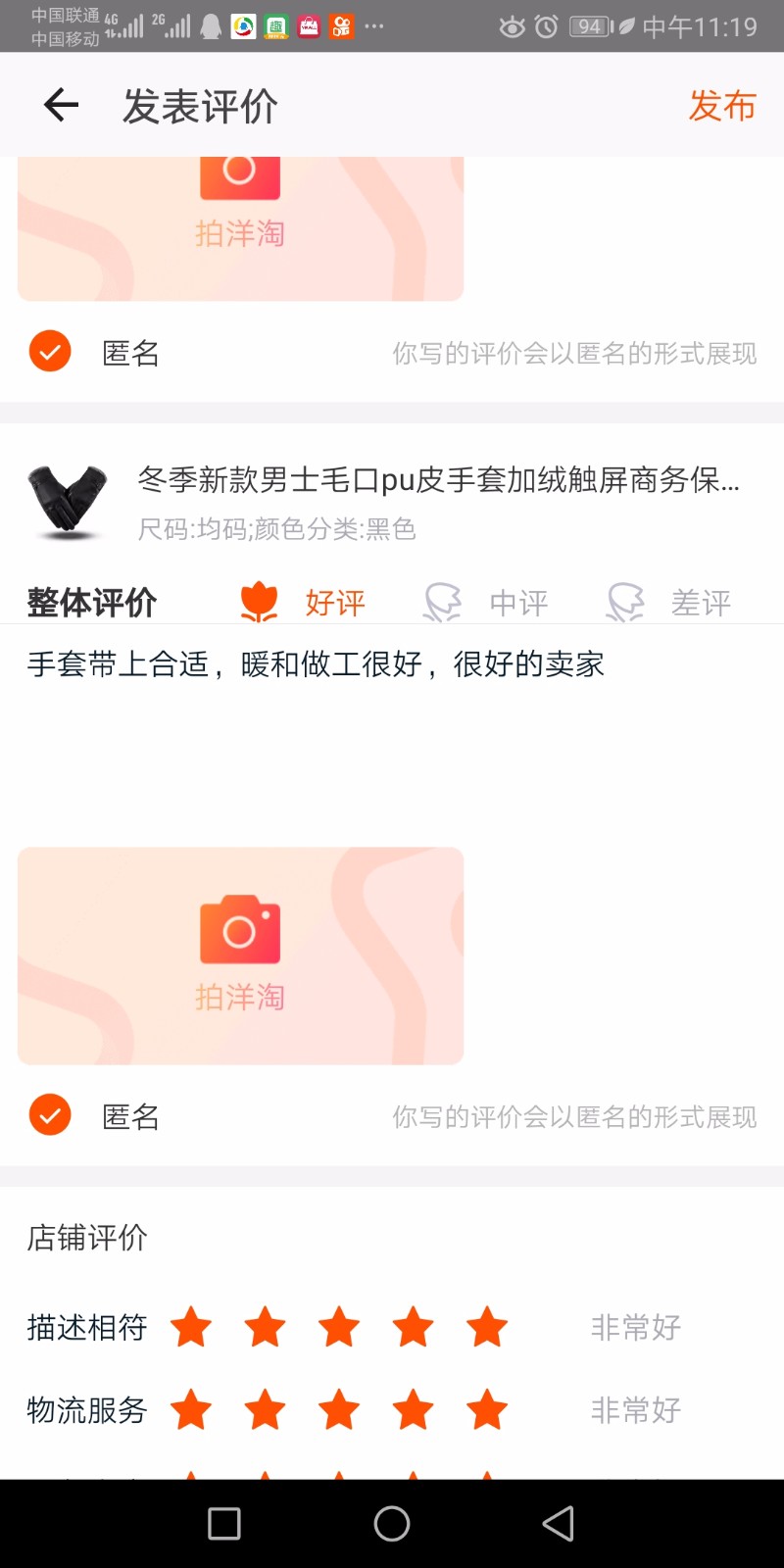This screenshot has width=784, height=1568.
Task: Show recent apps
Action: (x=224, y=1523)
